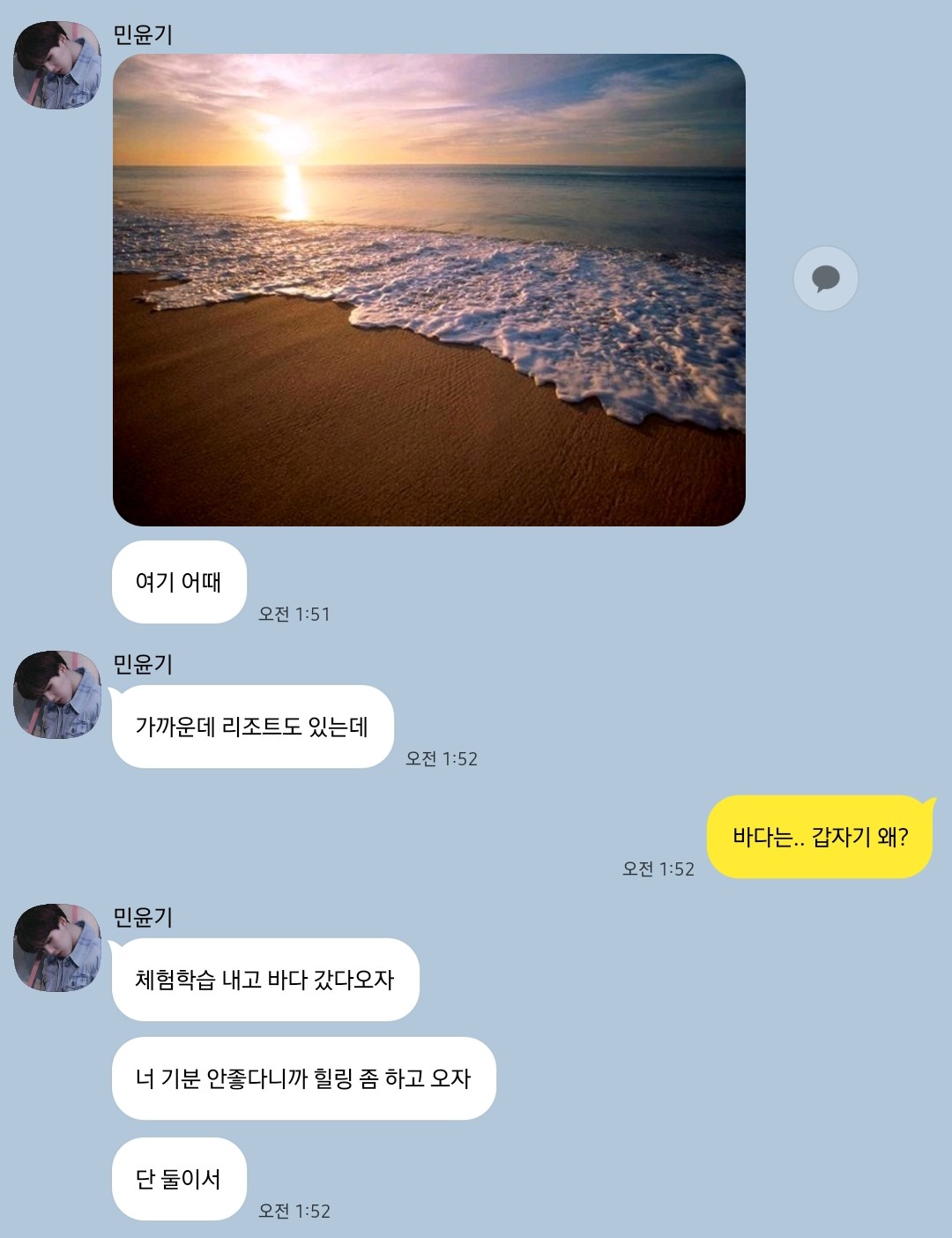This screenshot has width=952, height=1238.
Task: Open the beach sunset photo from 민윤기
Action: 429,290
